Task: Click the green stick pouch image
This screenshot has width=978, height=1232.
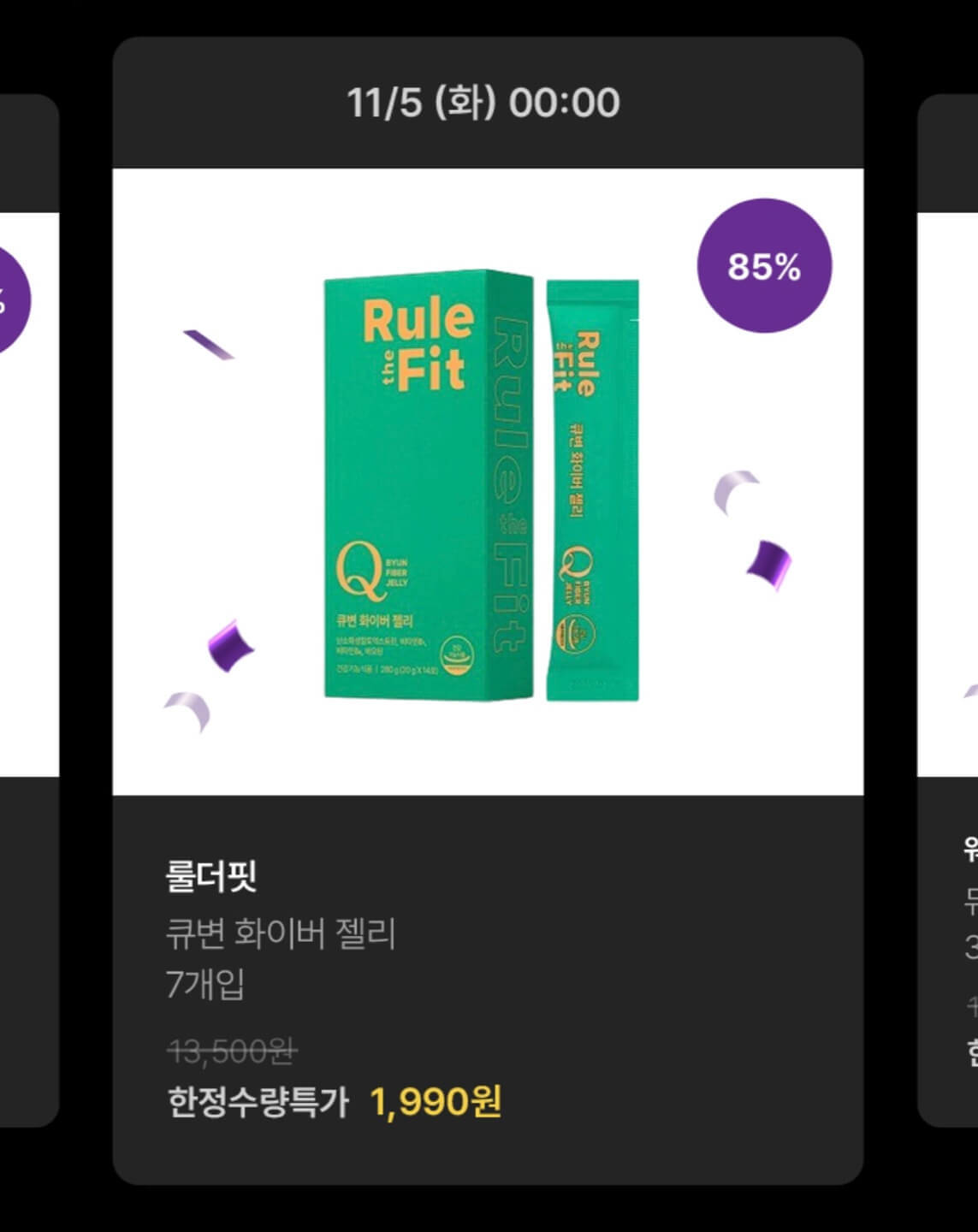Action: pyautogui.click(x=592, y=488)
